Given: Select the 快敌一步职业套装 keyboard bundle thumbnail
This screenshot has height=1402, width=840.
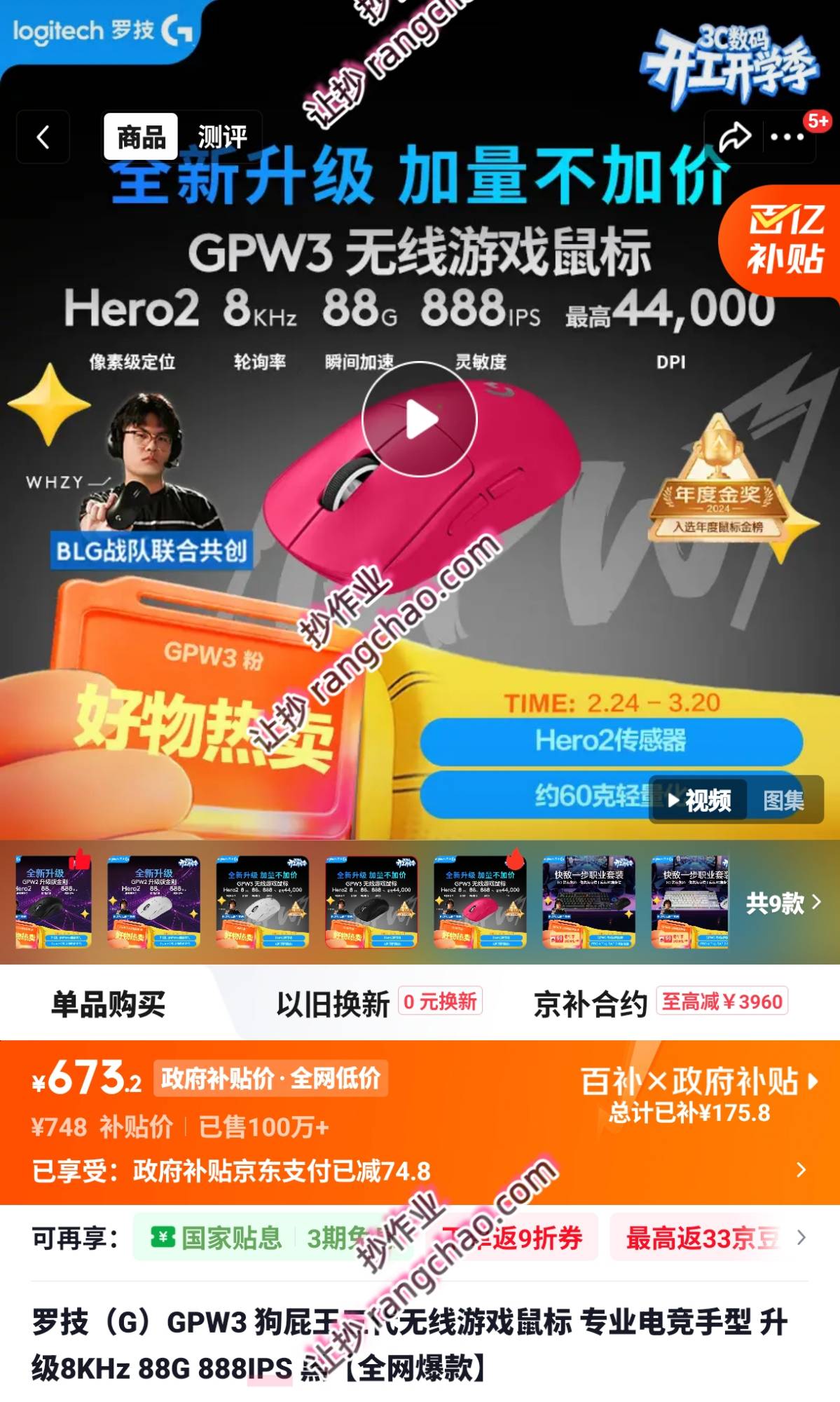Looking at the screenshot, I should [588, 903].
